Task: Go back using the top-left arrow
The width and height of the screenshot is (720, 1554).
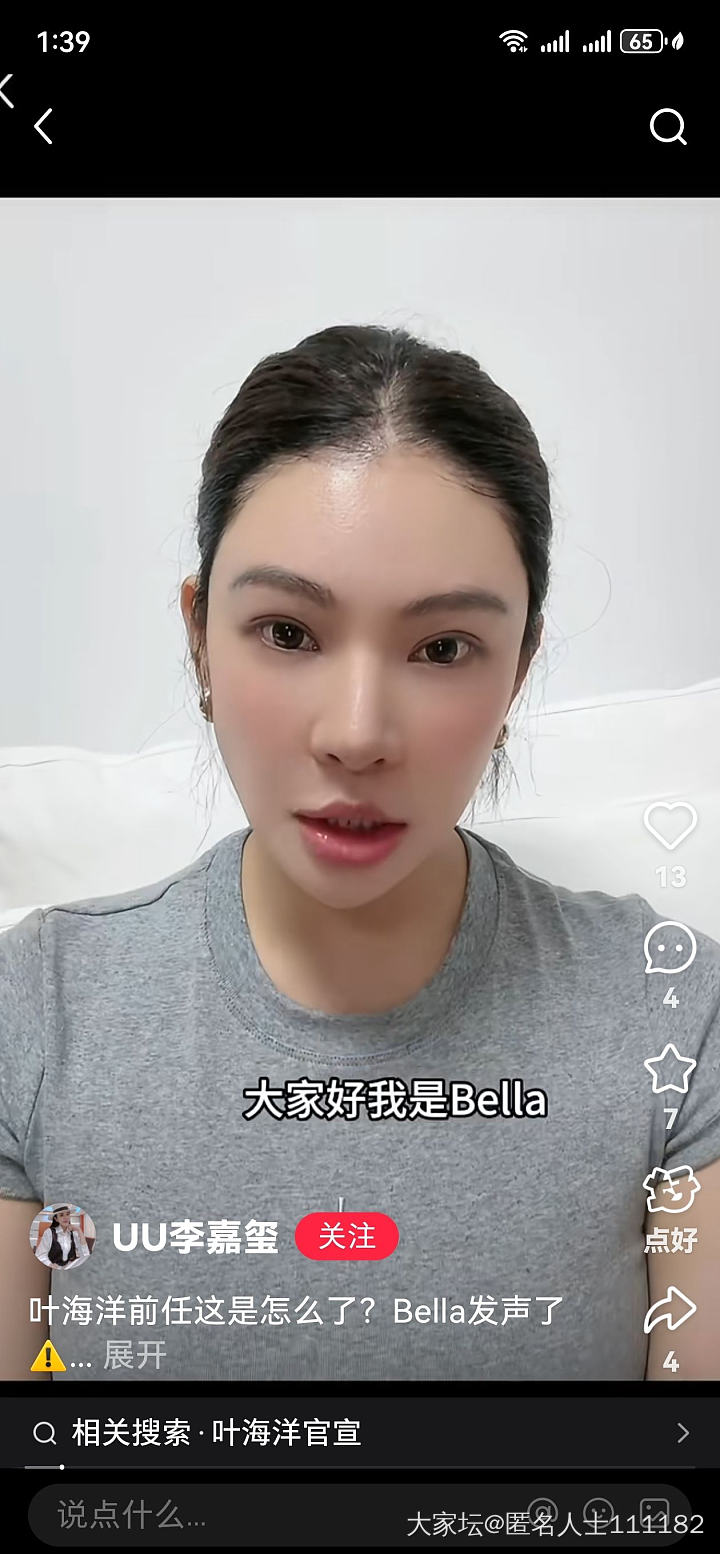Action: [43, 127]
